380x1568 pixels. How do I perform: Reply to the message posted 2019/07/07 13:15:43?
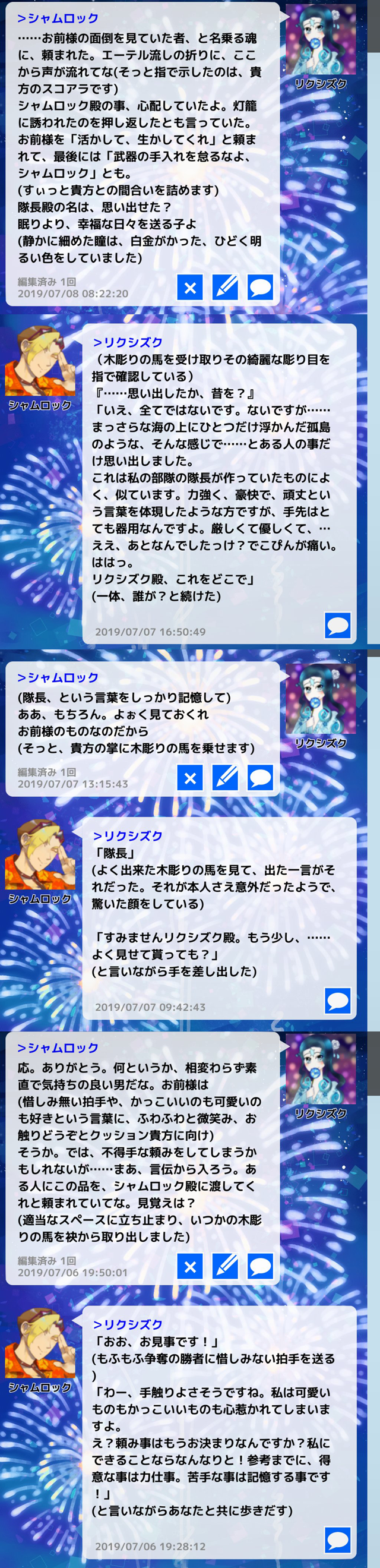click(260, 777)
